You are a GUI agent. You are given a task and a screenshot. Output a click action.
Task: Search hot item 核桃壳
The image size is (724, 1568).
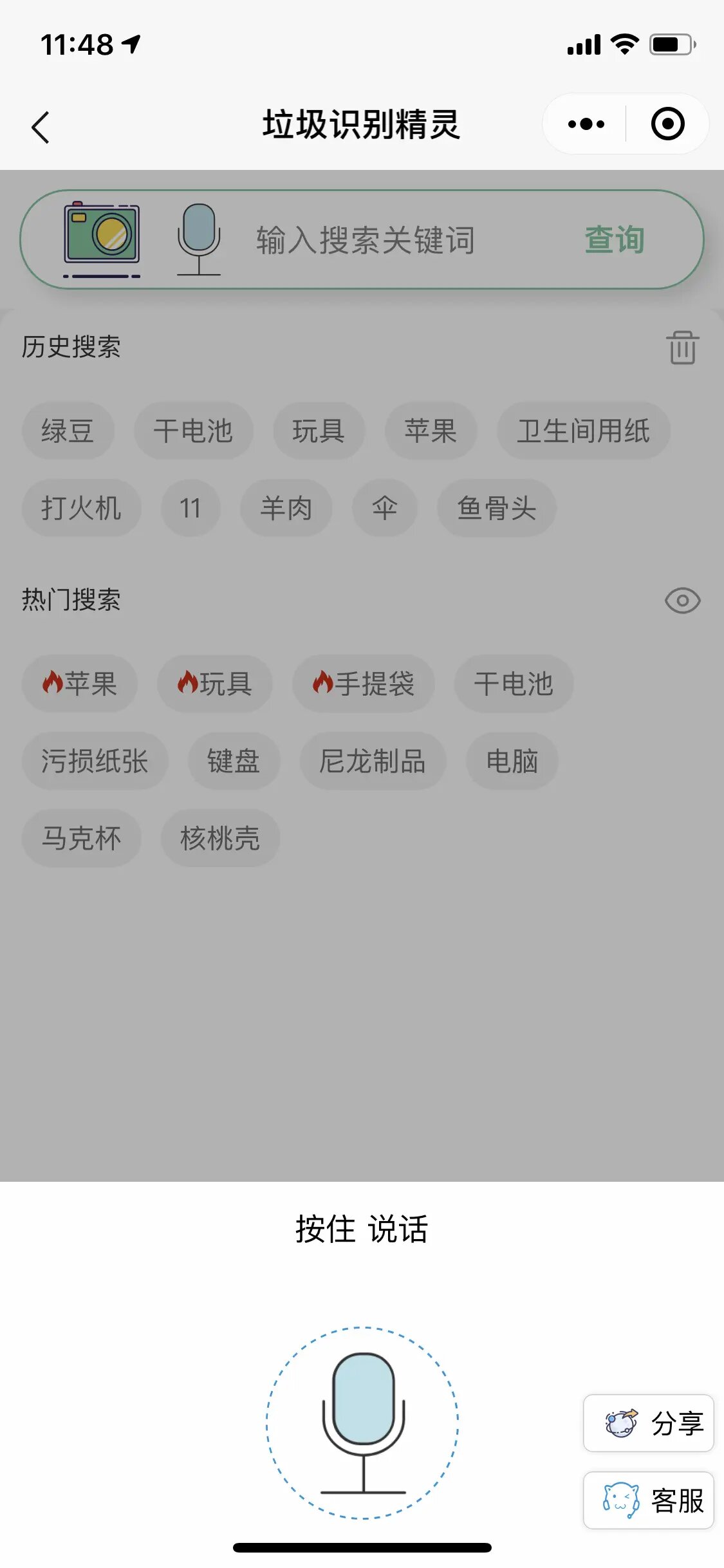(x=220, y=838)
